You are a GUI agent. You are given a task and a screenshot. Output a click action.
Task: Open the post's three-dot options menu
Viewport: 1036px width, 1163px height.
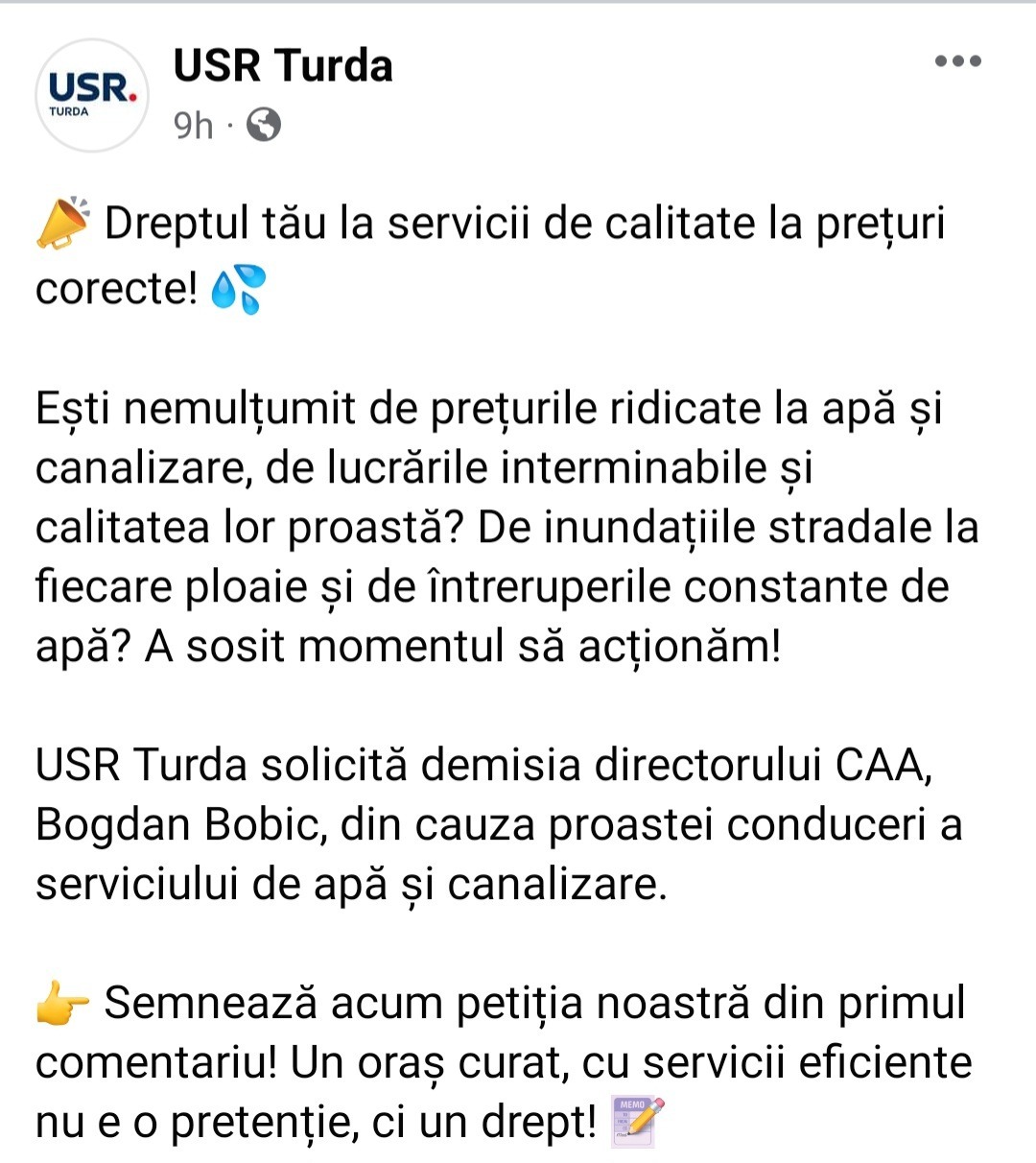click(x=957, y=61)
